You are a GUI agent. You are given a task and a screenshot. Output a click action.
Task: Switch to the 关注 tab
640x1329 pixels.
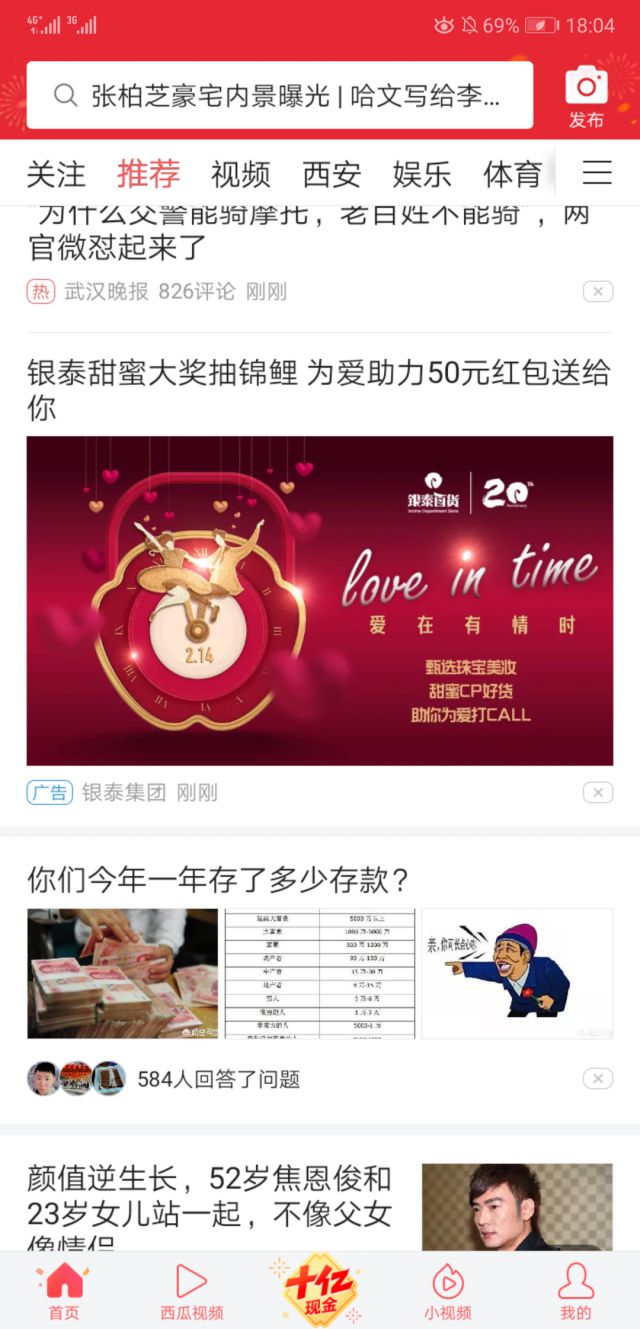coord(56,174)
